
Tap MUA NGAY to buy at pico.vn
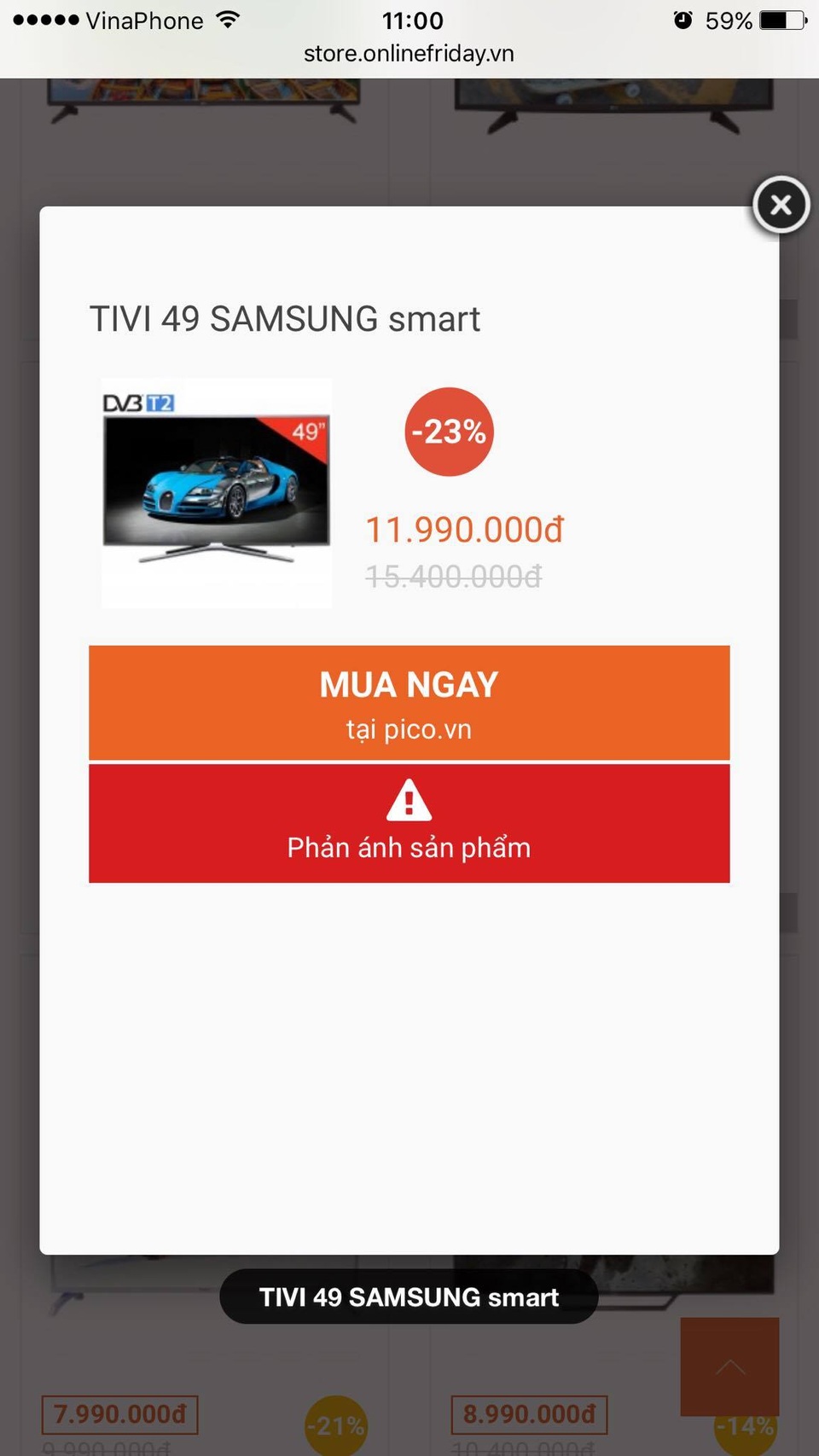pyautogui.click(x=409, y=703)
